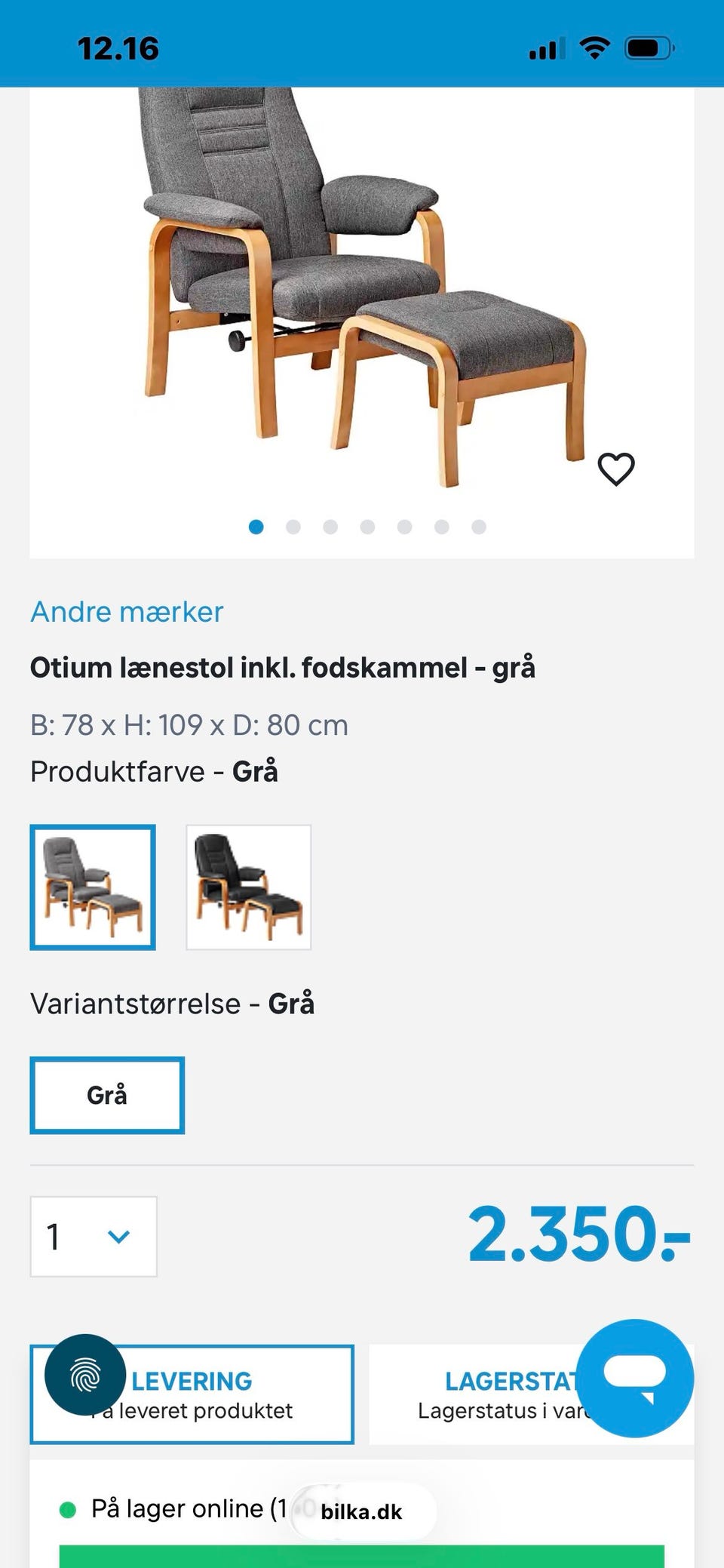Select the grey product color swatch
Image resolution: width=724 pixels, height=1568 pixels.
click(93, 887)
